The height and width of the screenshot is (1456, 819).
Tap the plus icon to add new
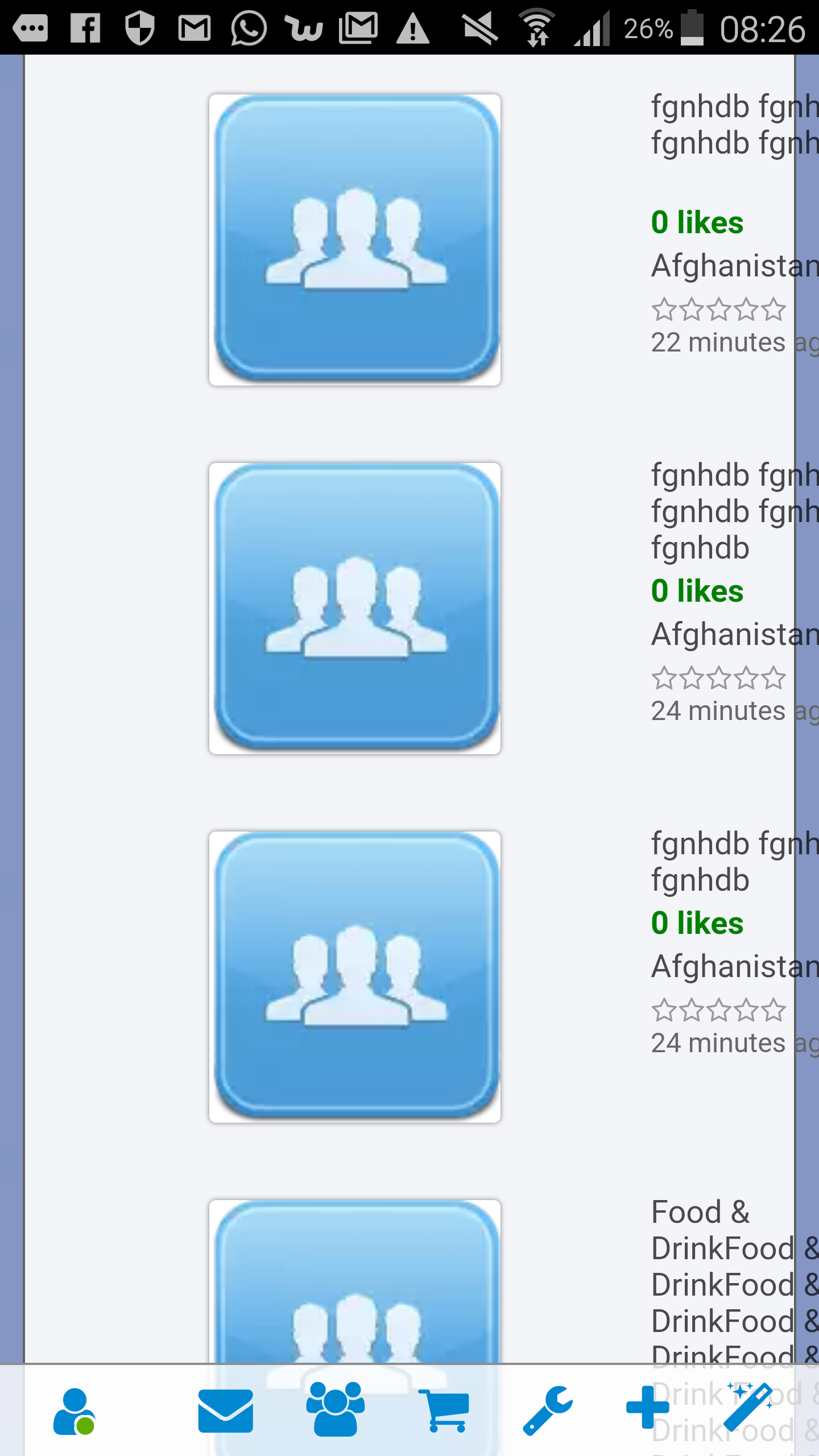(x=647, y=1408)
